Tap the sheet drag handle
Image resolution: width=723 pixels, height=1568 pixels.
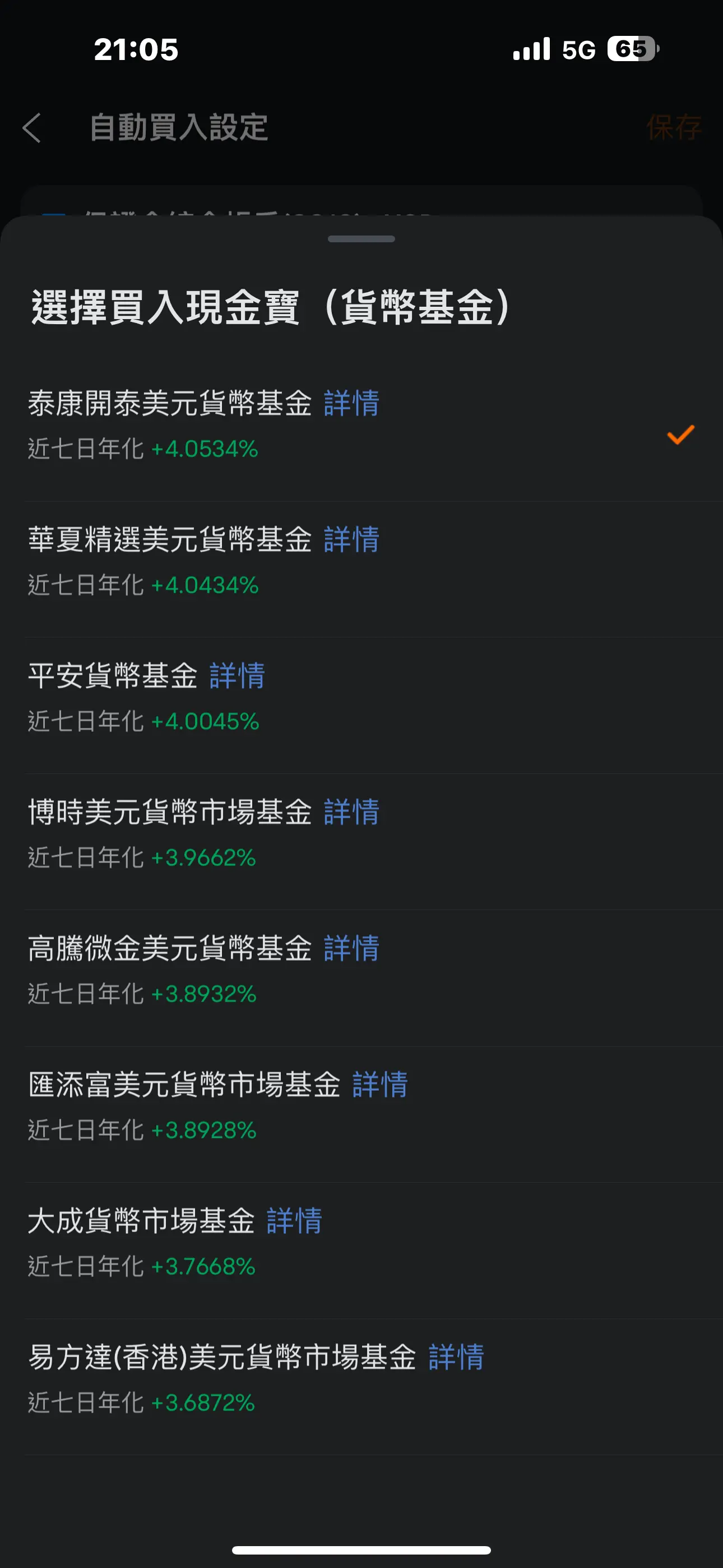click(361, 239)
